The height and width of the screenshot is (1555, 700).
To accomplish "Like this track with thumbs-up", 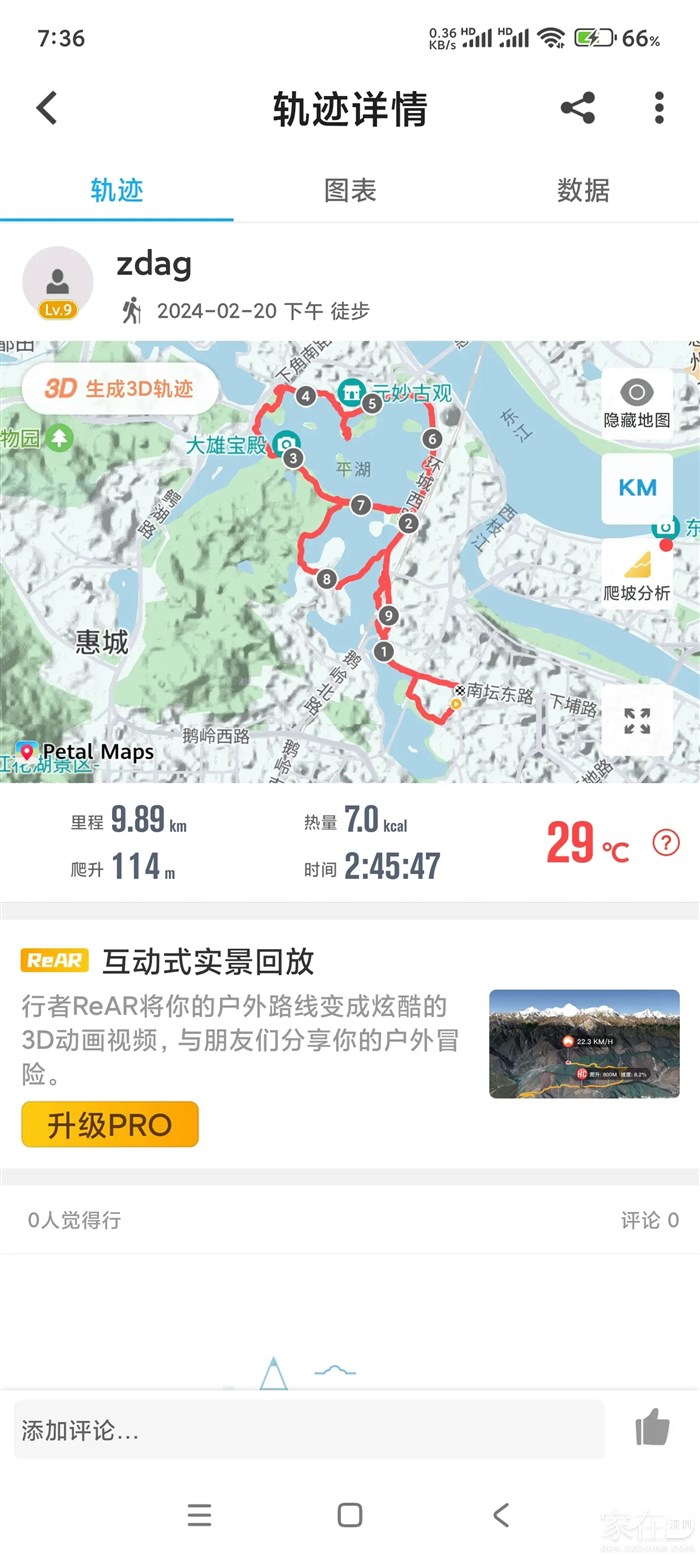I will pyautogui.click(x=652, y=1428).
